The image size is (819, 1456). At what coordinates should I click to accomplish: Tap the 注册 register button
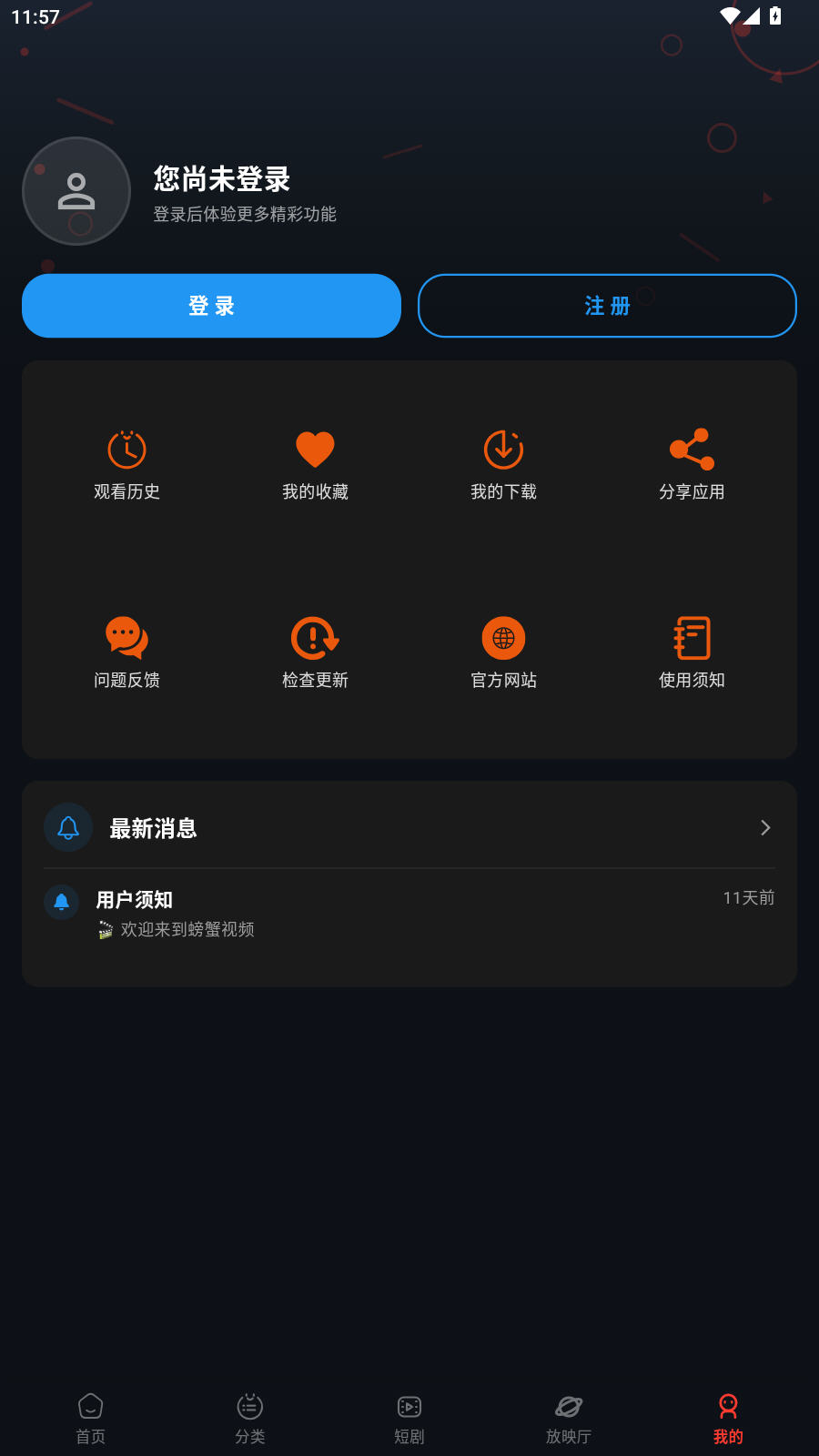click(x=607, y=306)
